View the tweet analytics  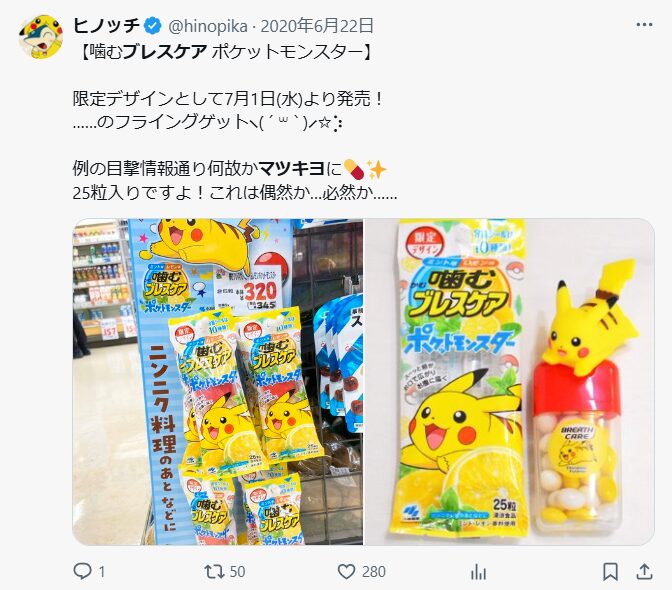(479, 572)
